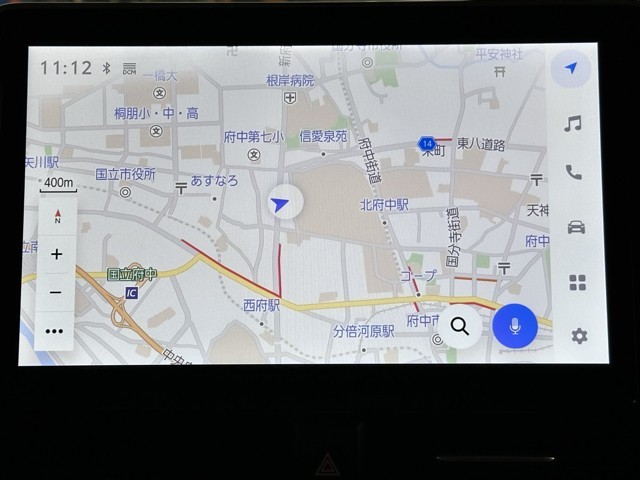This screenshot has width=640, height=480.
Task: Open the settings gear
Action: (x=579, y=336)
